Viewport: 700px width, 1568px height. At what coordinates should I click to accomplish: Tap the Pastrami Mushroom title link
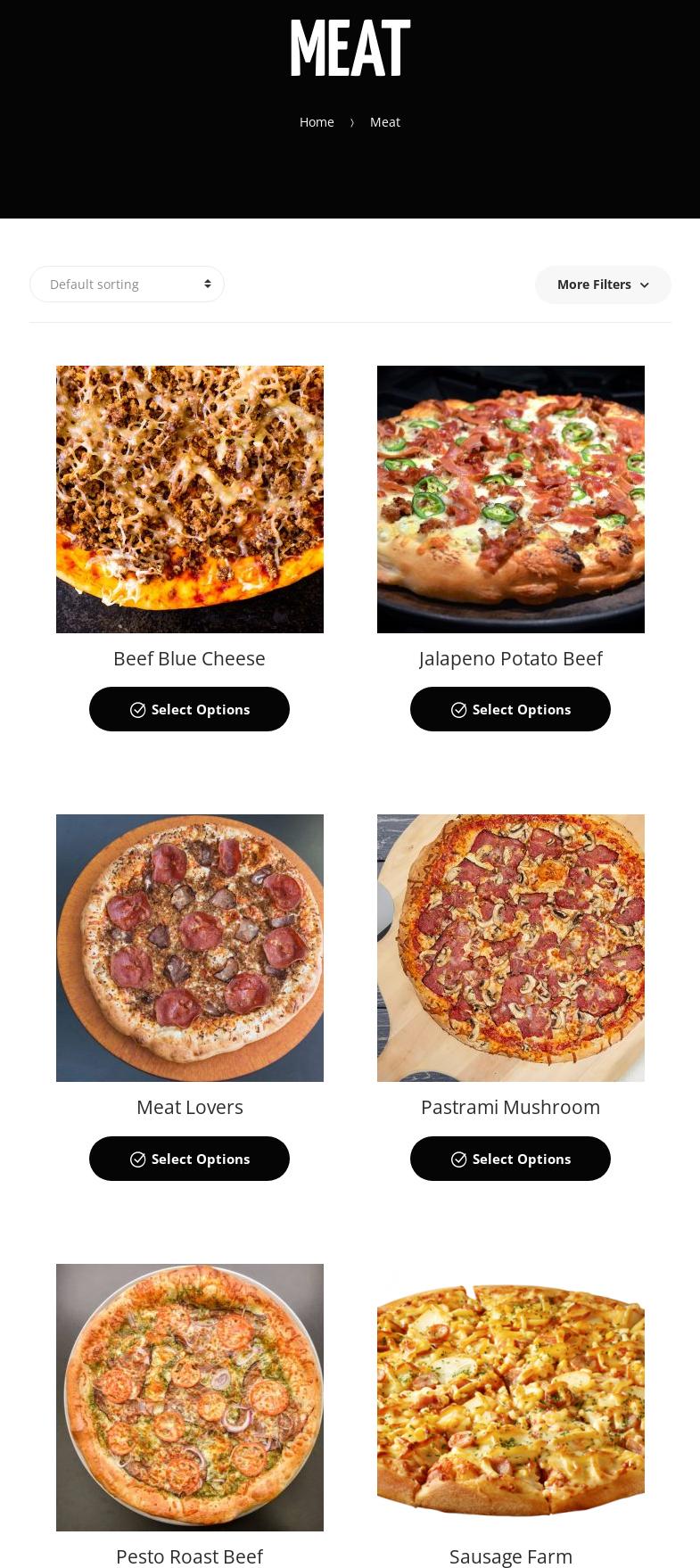tap(510, 1107)
